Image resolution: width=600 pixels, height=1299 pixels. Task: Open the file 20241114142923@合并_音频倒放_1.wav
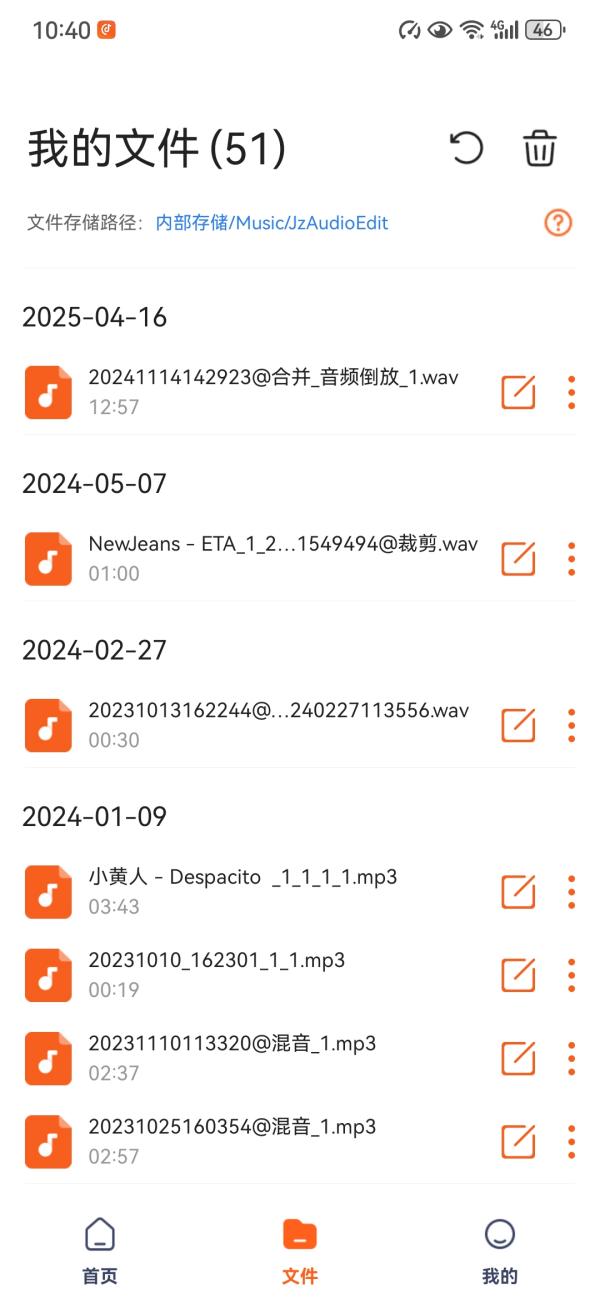pos(300,392)
